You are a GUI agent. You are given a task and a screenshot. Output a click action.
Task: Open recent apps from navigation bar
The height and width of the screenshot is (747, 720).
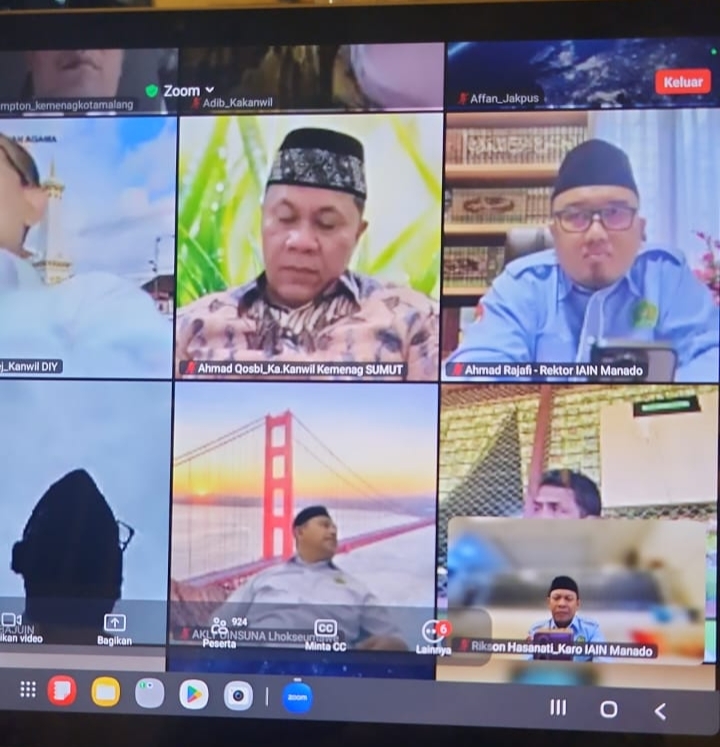(x=558, y=707)
